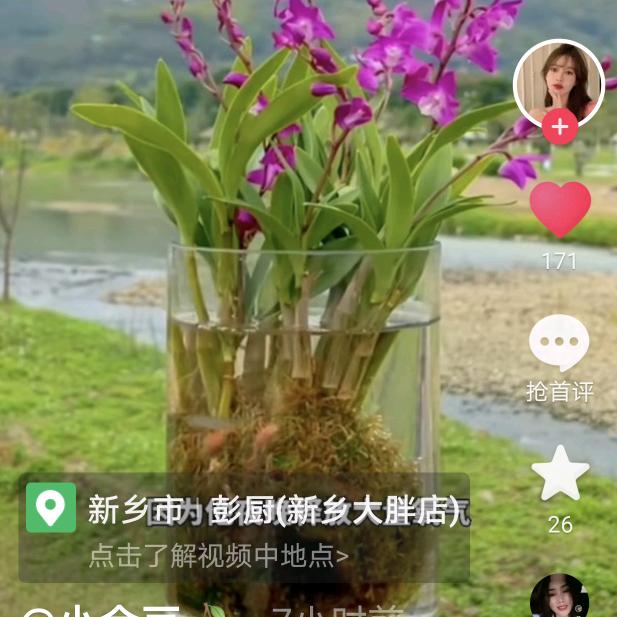617x617 pixels.
Task: Like this video with the heart
Action: [559, 209]
